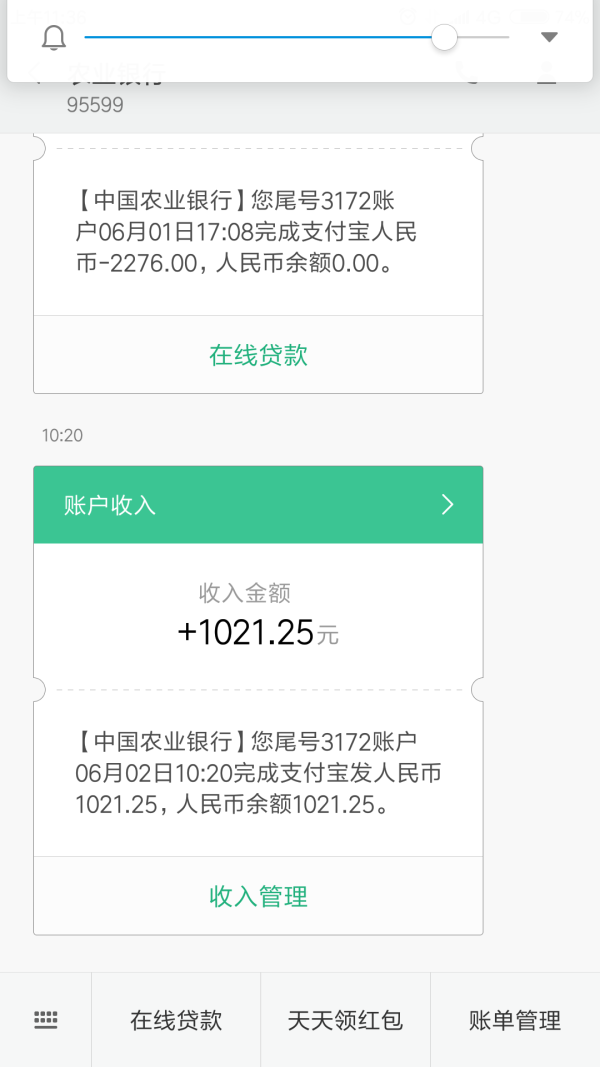Image resolution: width=600 pixels, height=1067 pixels.
Task: Tap the bell icon on the volume panel
Action: (54, 38)
